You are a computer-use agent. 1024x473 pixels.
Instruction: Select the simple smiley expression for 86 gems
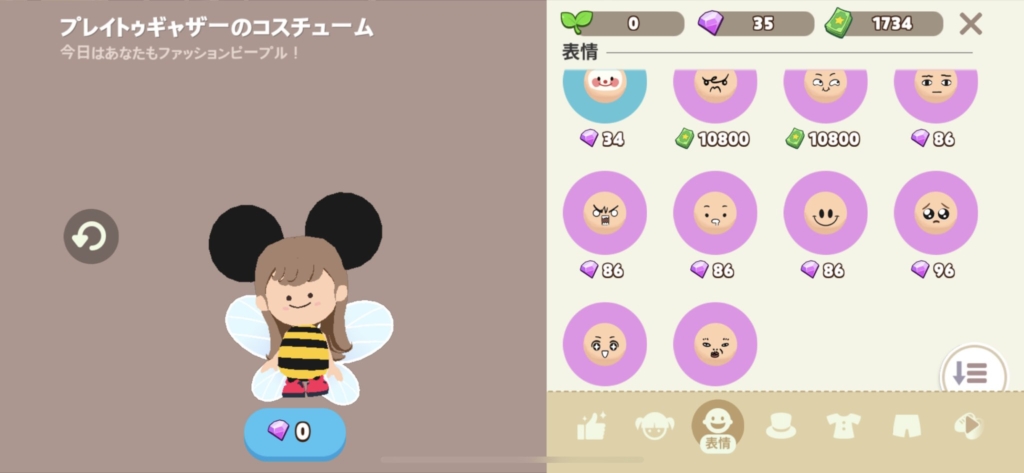(825, 213)
